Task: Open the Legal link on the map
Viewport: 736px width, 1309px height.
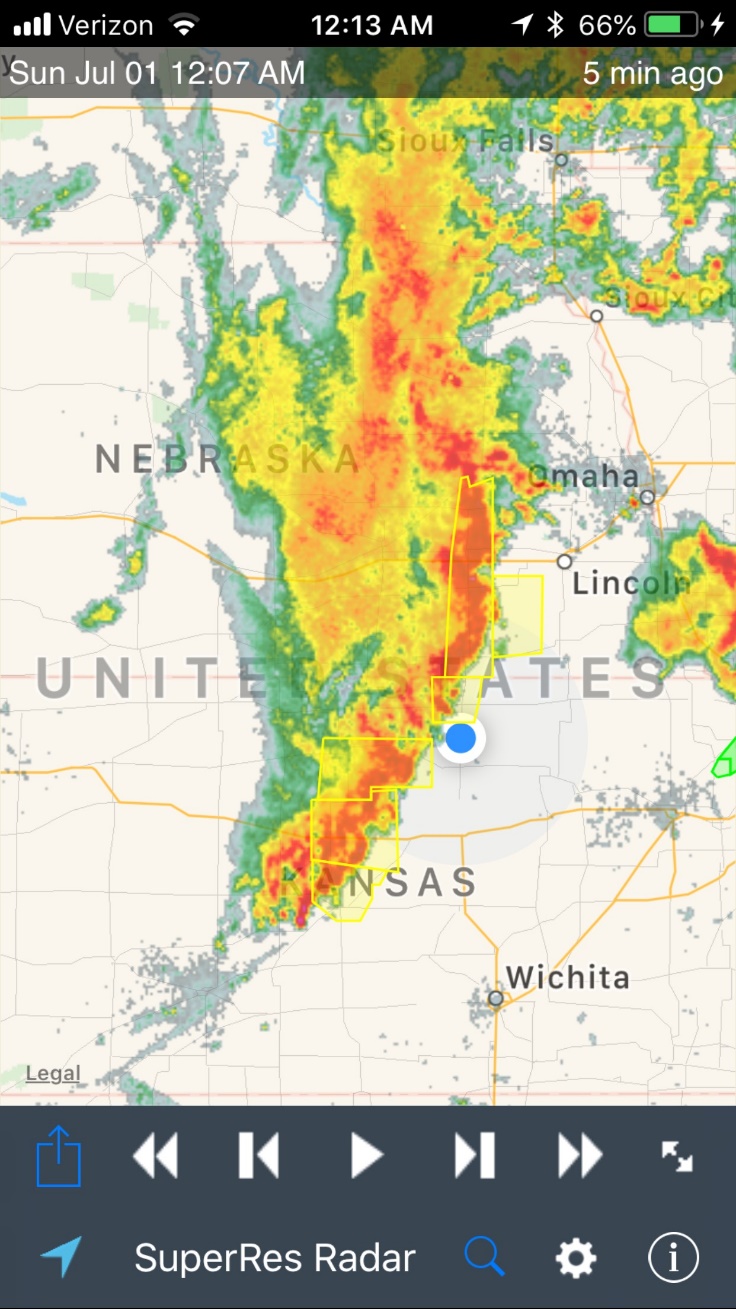Action: (x=53, y=1074)
